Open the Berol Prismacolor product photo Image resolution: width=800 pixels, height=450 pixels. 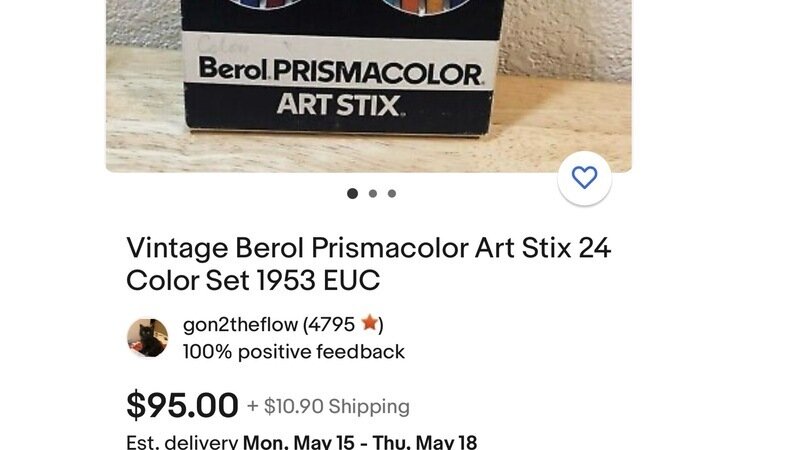pyautogui.click(x=368, y=85)
